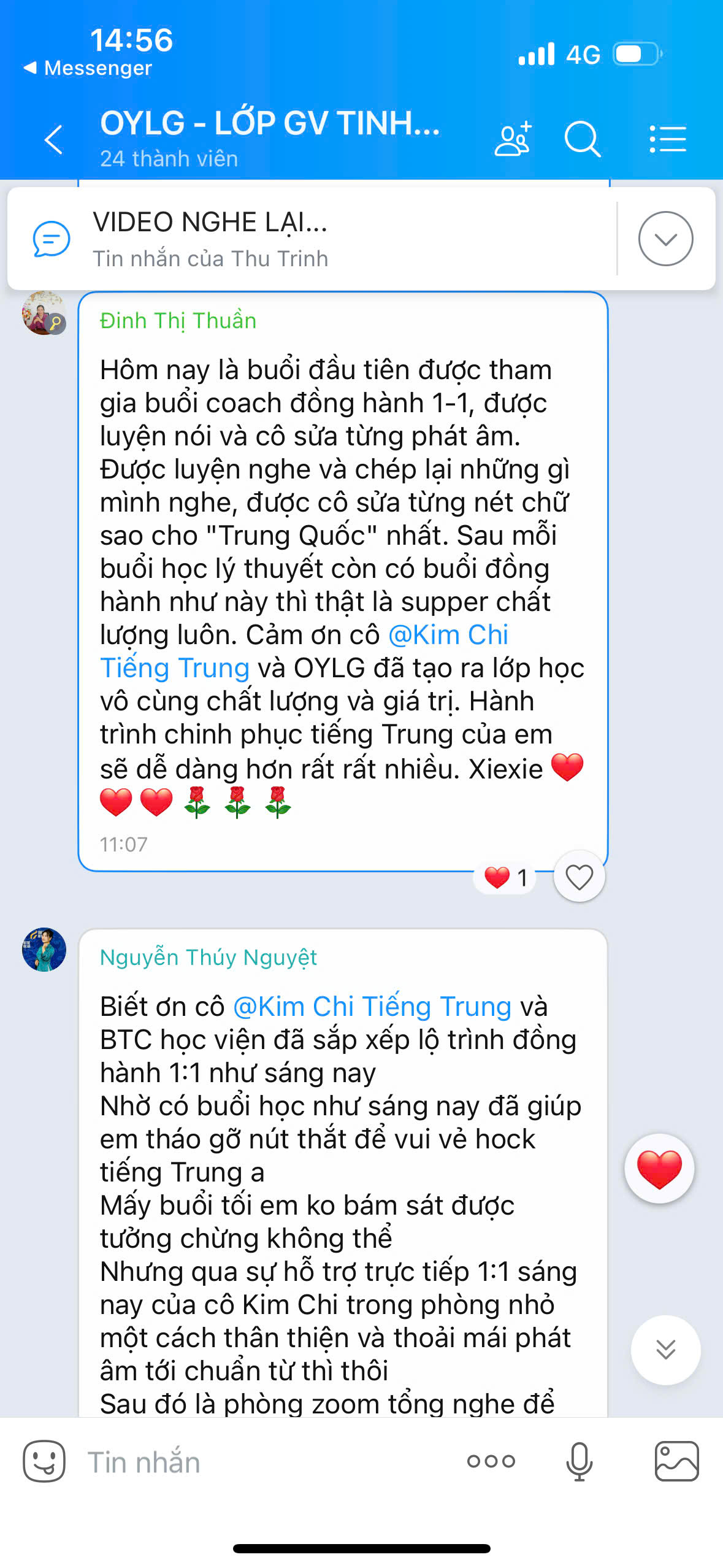Screen dimensions: 723x1568
Task: React with heart to Đinh Thị Thuần's message
Action: coord(579,877)
